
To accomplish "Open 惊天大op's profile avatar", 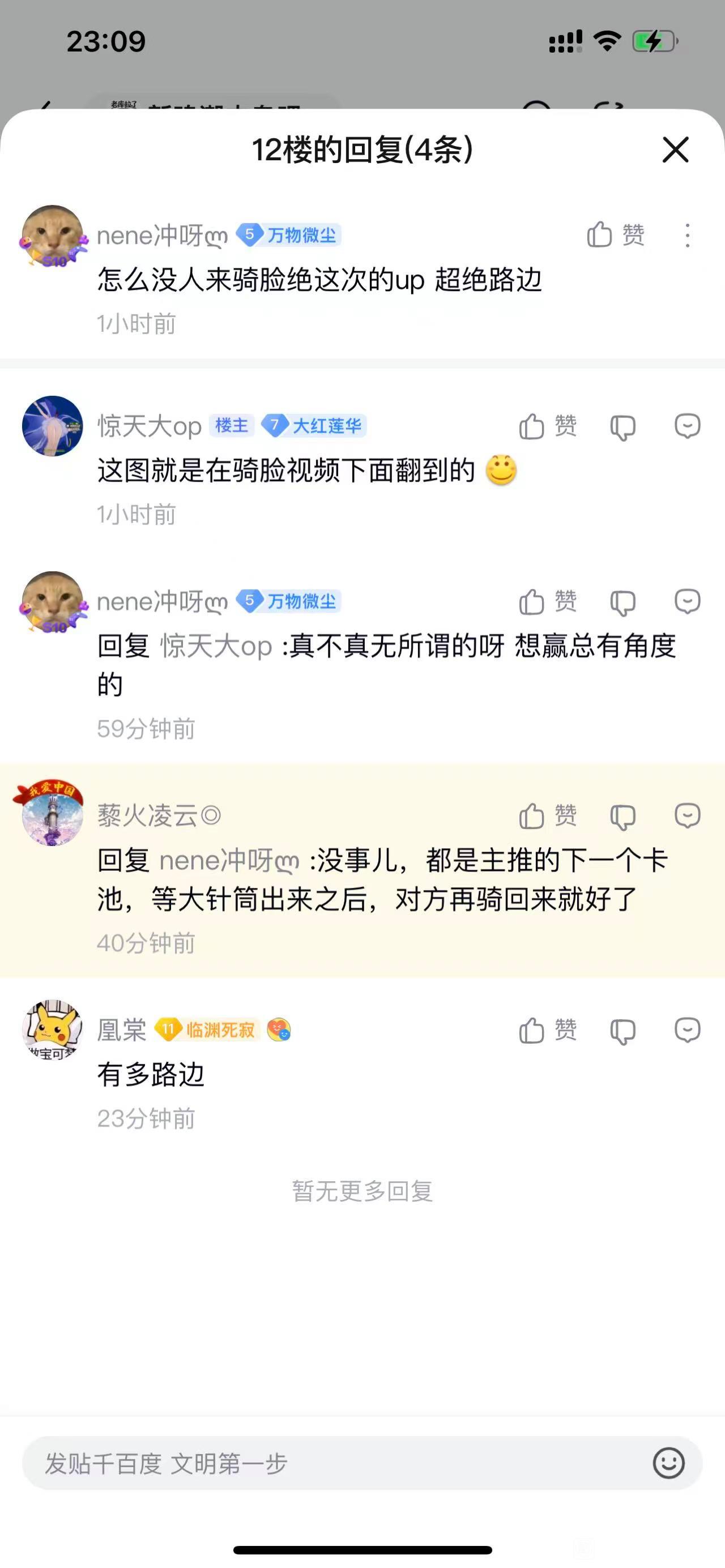I will coord(52,426).
